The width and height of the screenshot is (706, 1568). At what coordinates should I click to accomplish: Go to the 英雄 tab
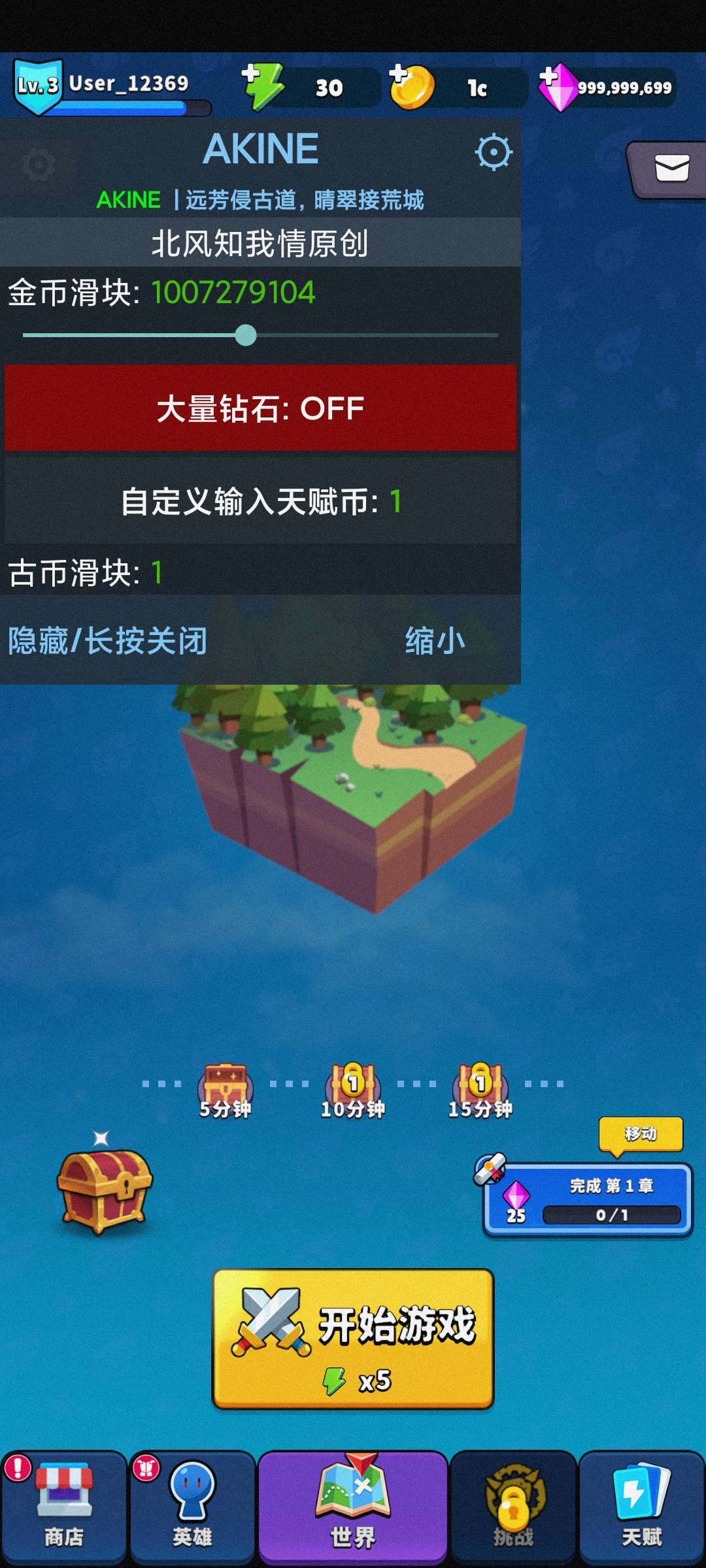(x=192, y=1508)
